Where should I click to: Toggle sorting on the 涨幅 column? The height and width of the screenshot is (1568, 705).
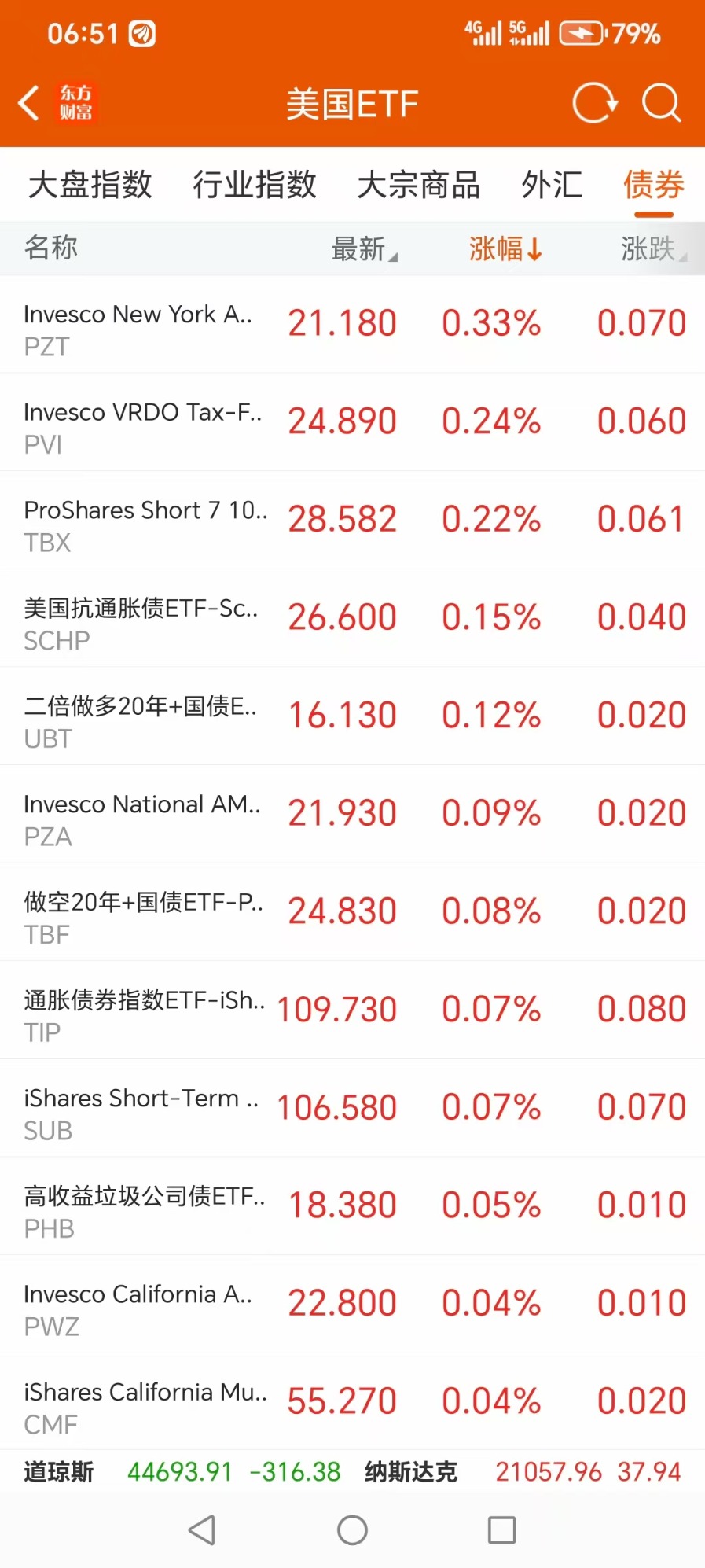point(505,249)
